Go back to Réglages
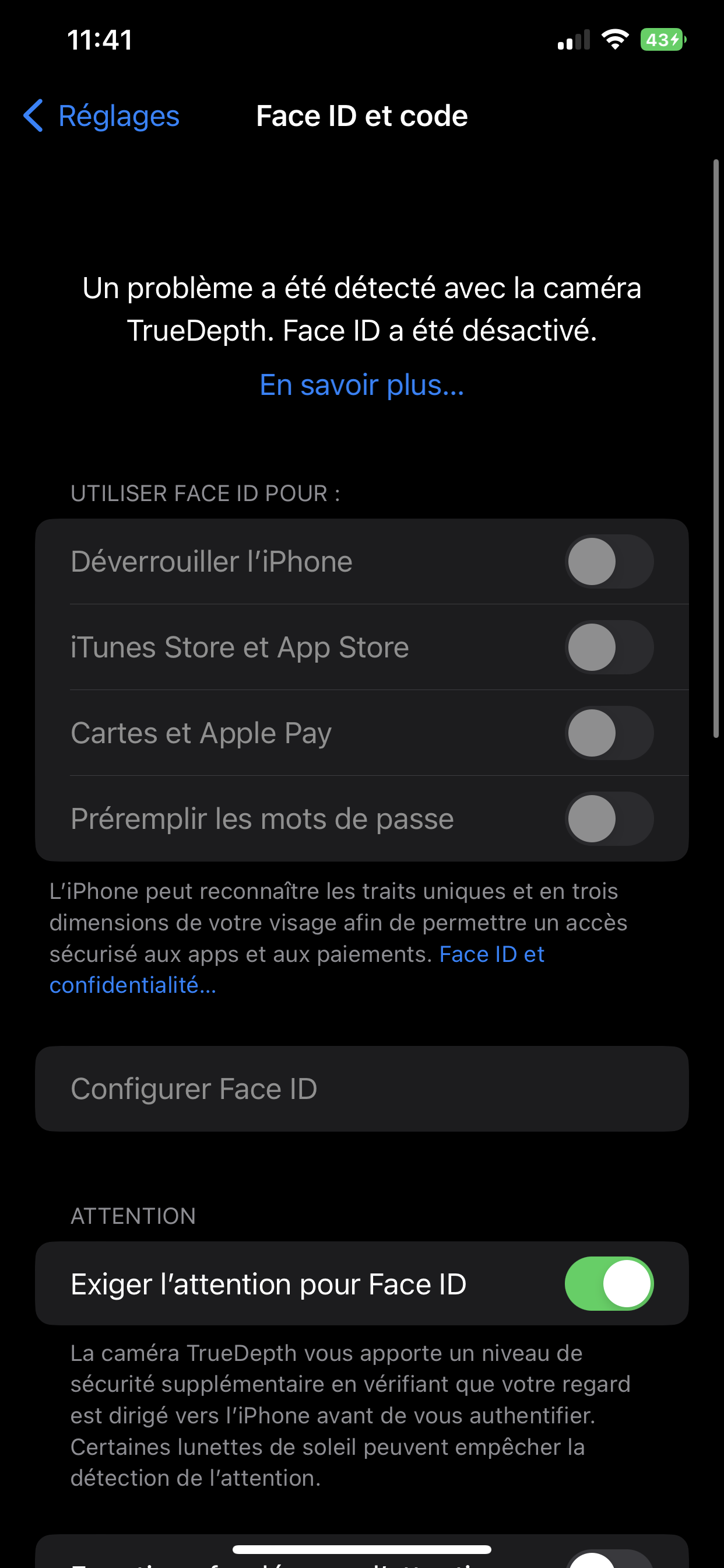 point(101,116)
